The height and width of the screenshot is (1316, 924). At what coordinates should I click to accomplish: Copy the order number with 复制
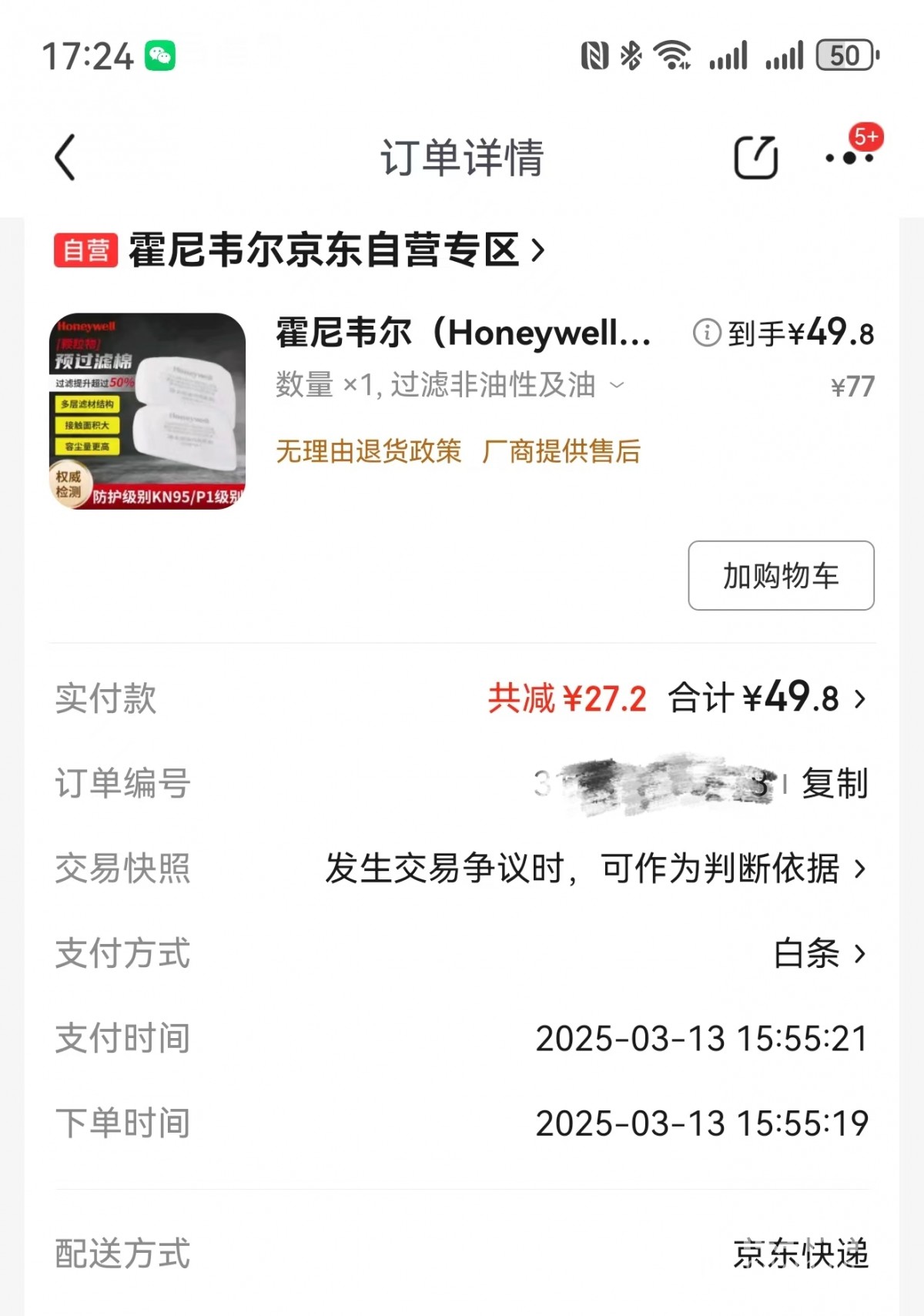pos(835,784)
